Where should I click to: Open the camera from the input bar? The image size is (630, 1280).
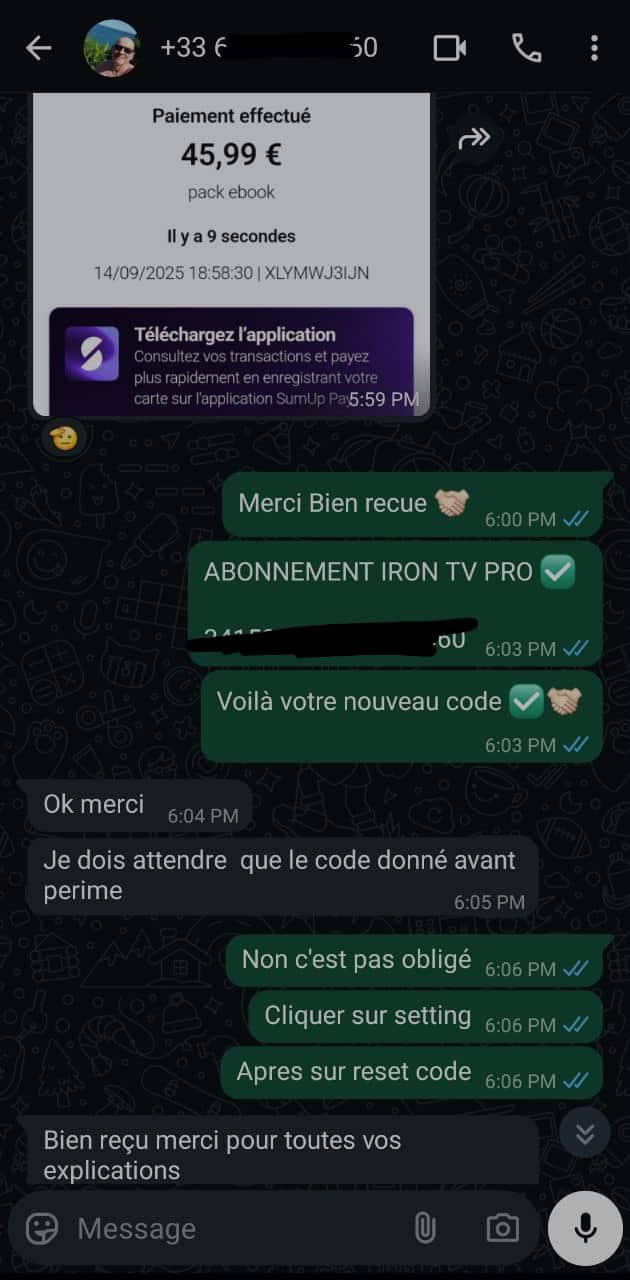tap(502, 1228)
